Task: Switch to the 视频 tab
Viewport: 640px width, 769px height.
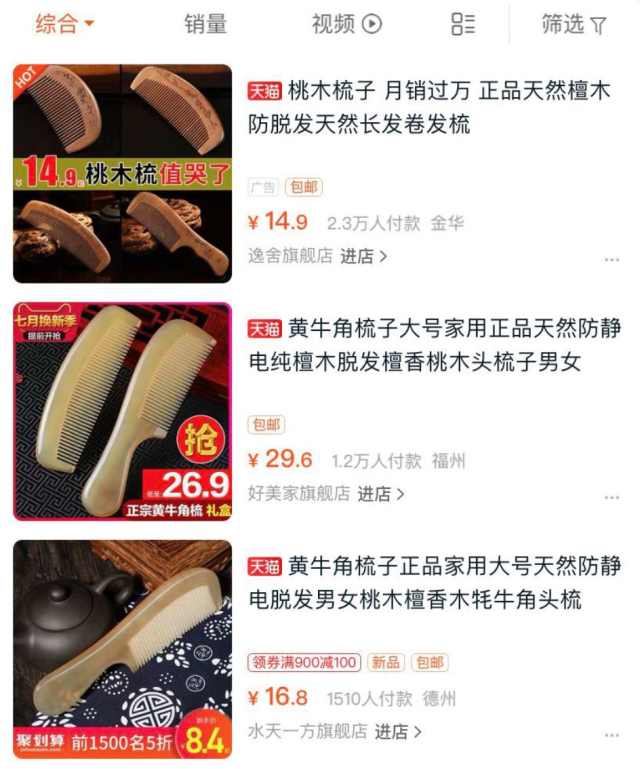Action: 346,25
